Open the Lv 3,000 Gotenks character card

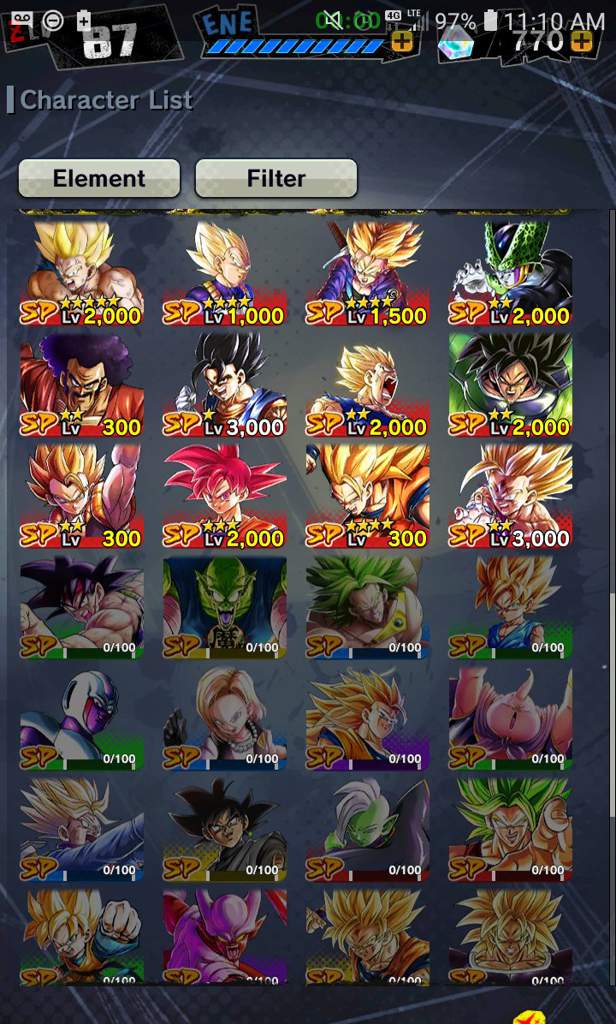[510, 495]
